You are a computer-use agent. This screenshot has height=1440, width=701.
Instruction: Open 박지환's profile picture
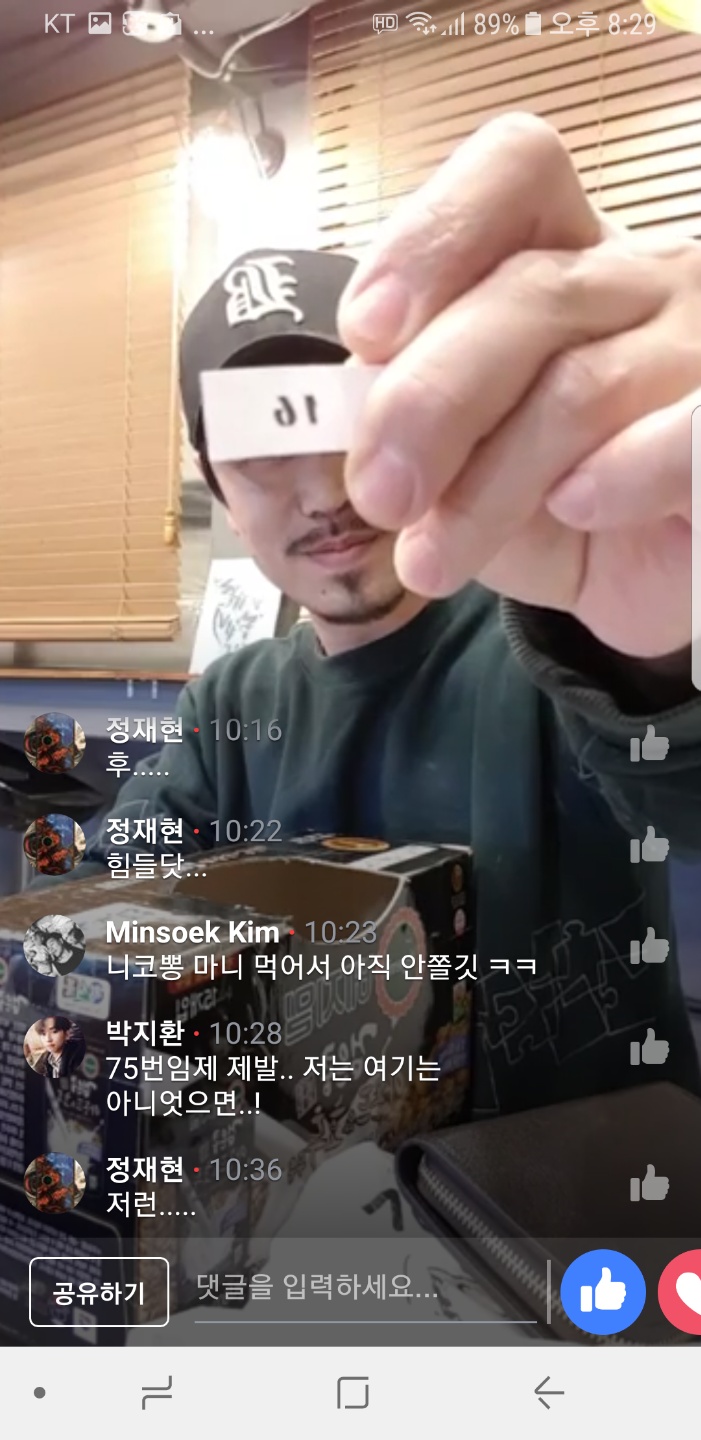pos(54,1047)
